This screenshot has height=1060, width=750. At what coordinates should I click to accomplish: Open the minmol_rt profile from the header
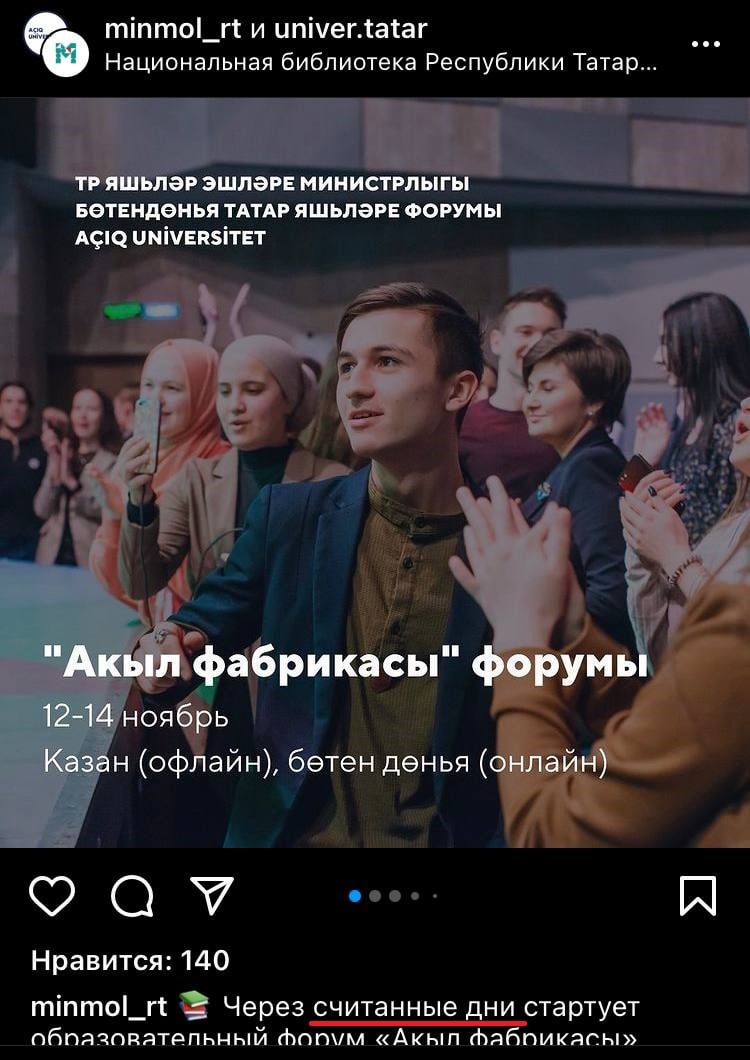pyautogui.click(x=172, y=28)
